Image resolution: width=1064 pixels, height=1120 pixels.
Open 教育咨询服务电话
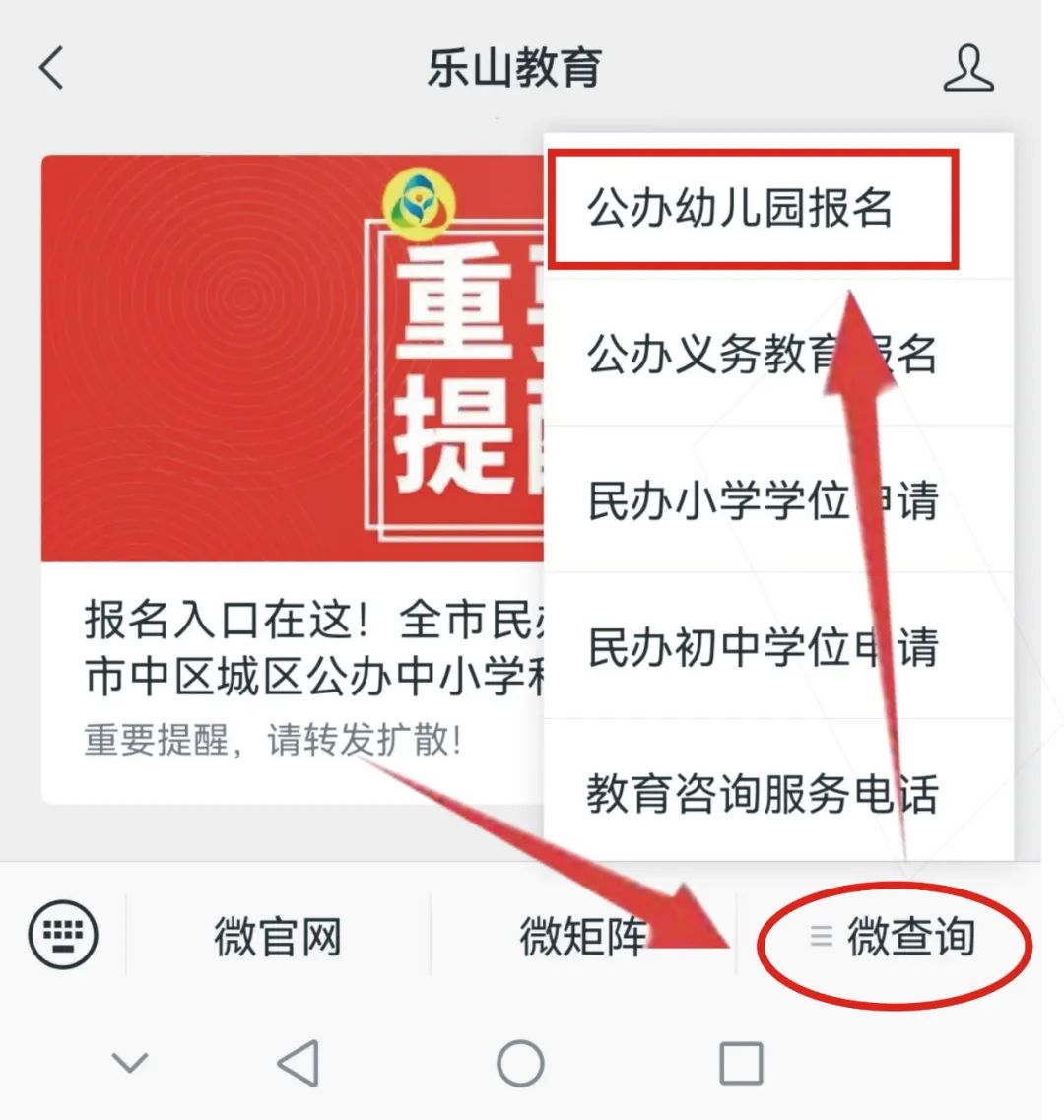(x=761, y=794)
